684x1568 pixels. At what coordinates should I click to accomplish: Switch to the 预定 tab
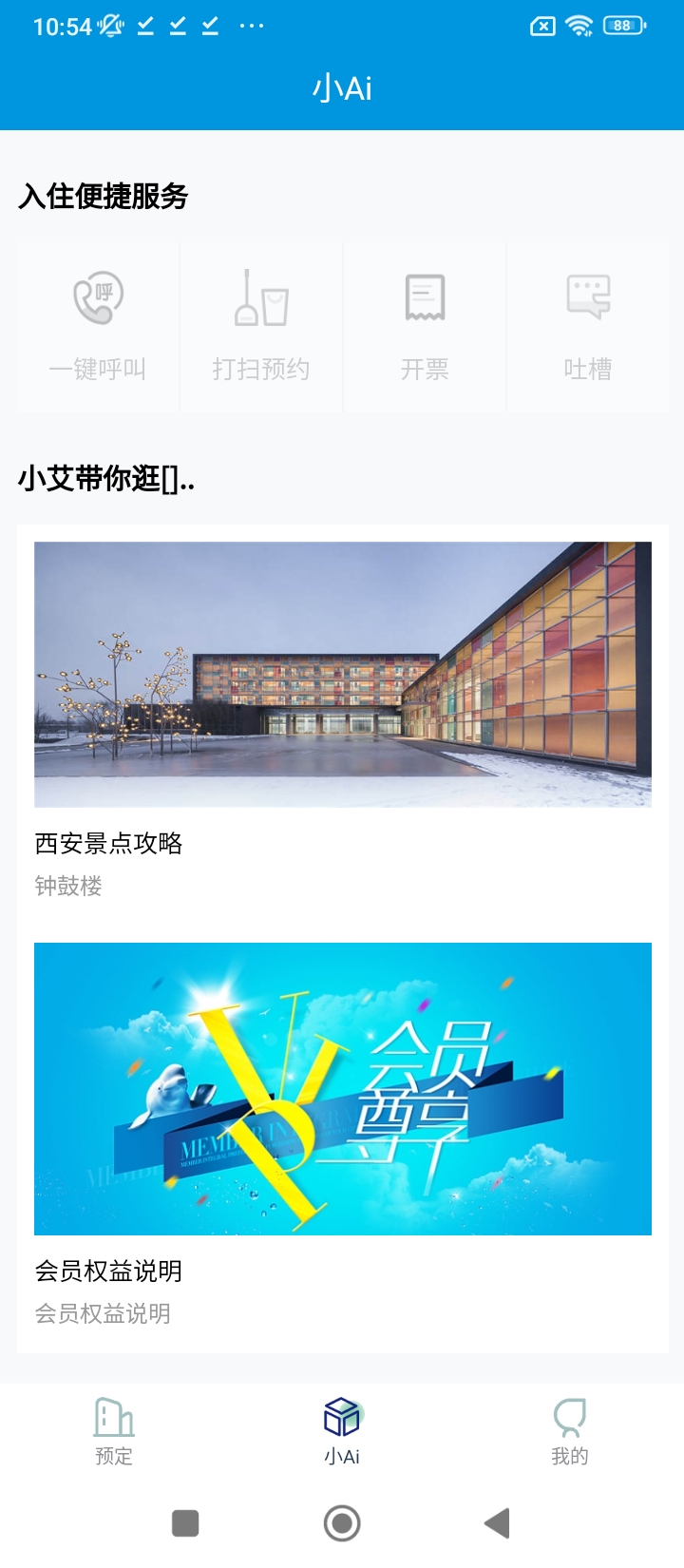(114, 1432)
